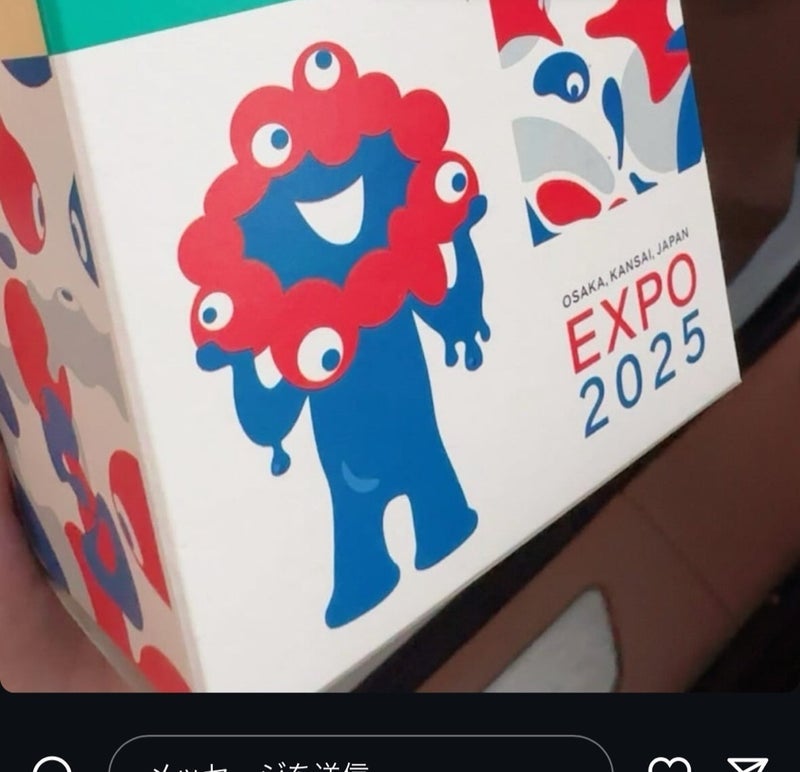Share the story via paper plane icon
800x772 pixels.
748,766
